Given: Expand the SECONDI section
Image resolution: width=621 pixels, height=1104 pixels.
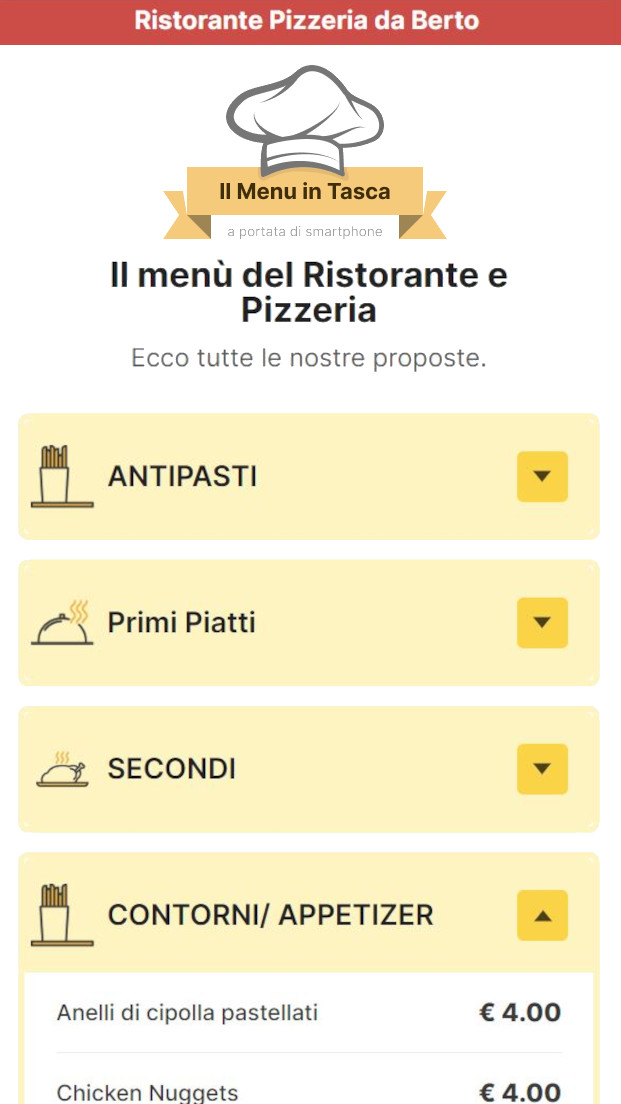Looking at the screenshot, I should pos(542,769).
